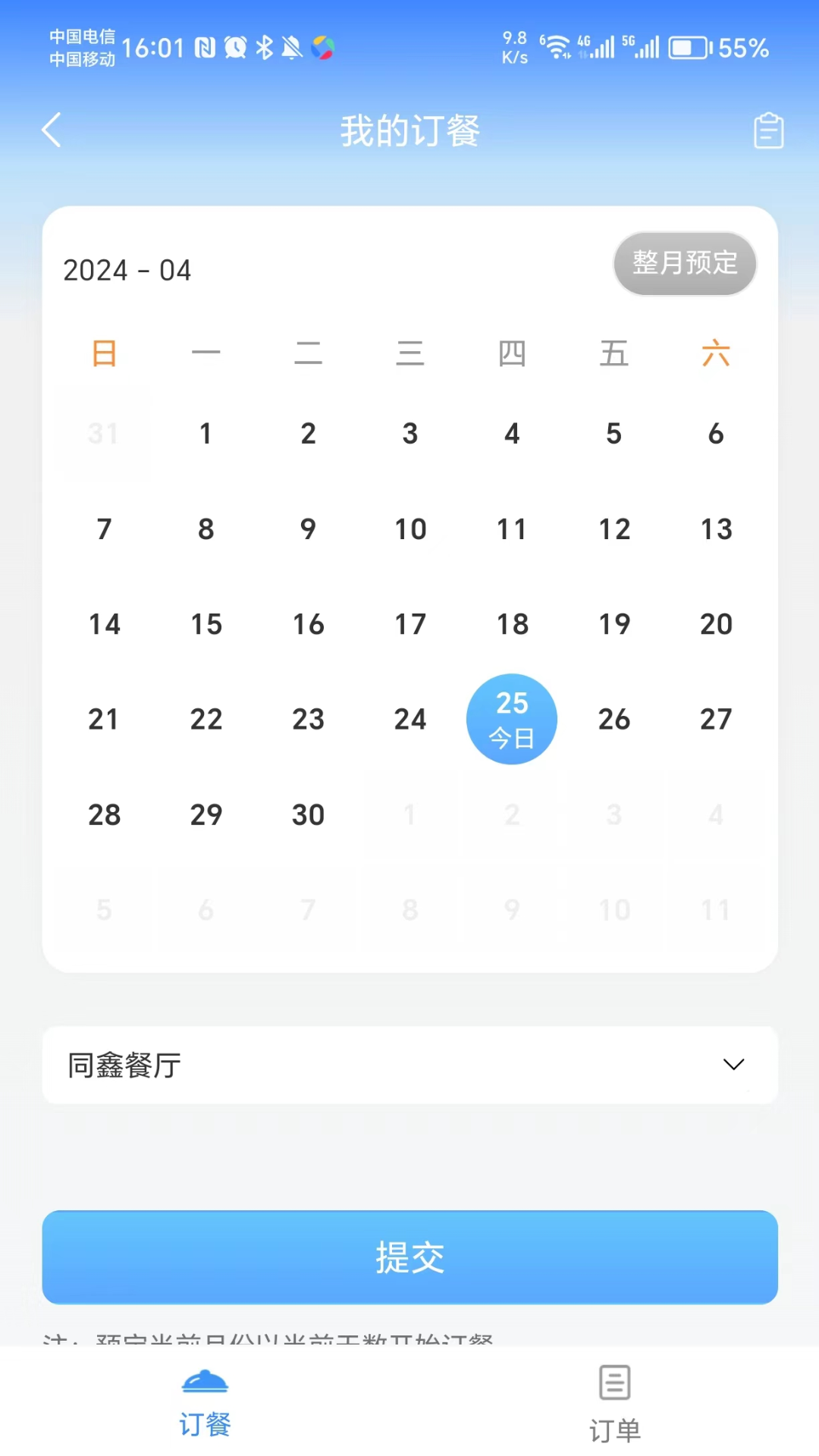Click the 整月预定 monthly booking button
This screenshot has height=1456, width=819.
(684, 264)
